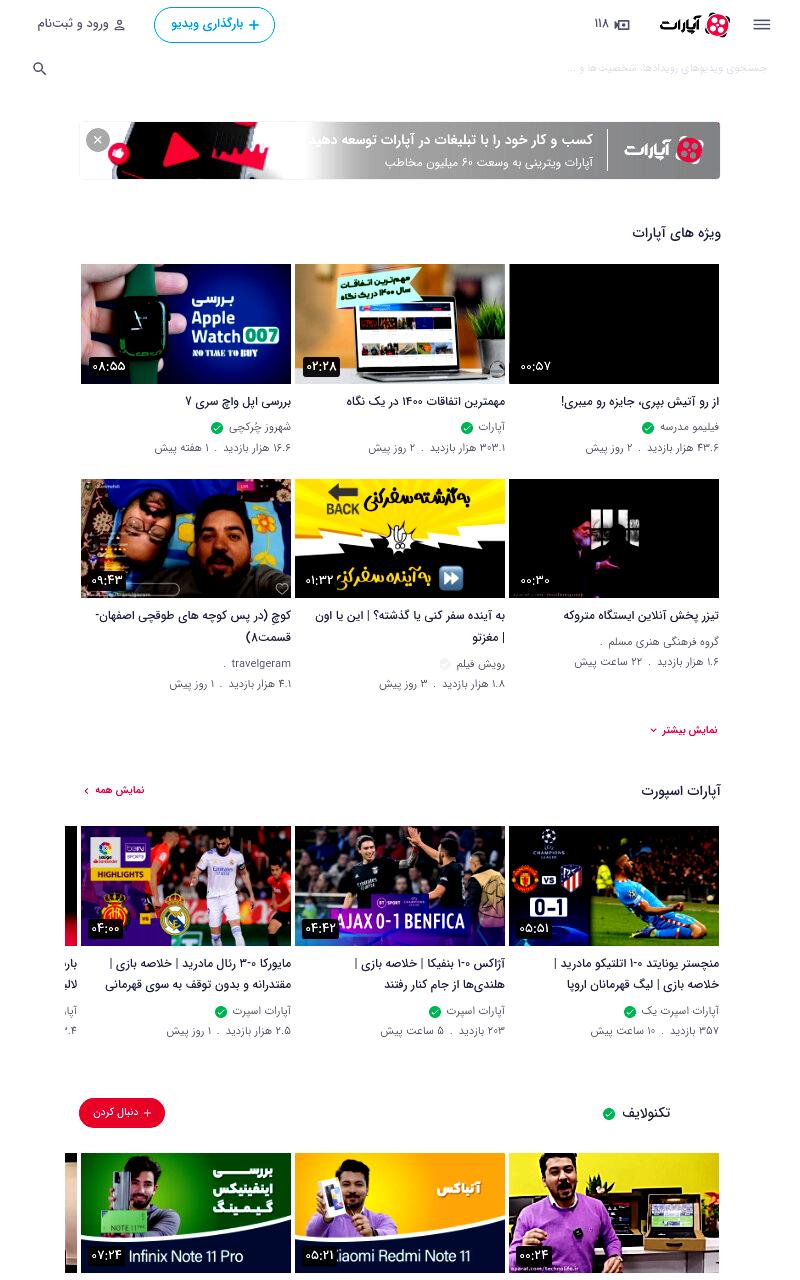
Task: Open the Infinix Note 11 Pro review video
Action: point(186,1213)
